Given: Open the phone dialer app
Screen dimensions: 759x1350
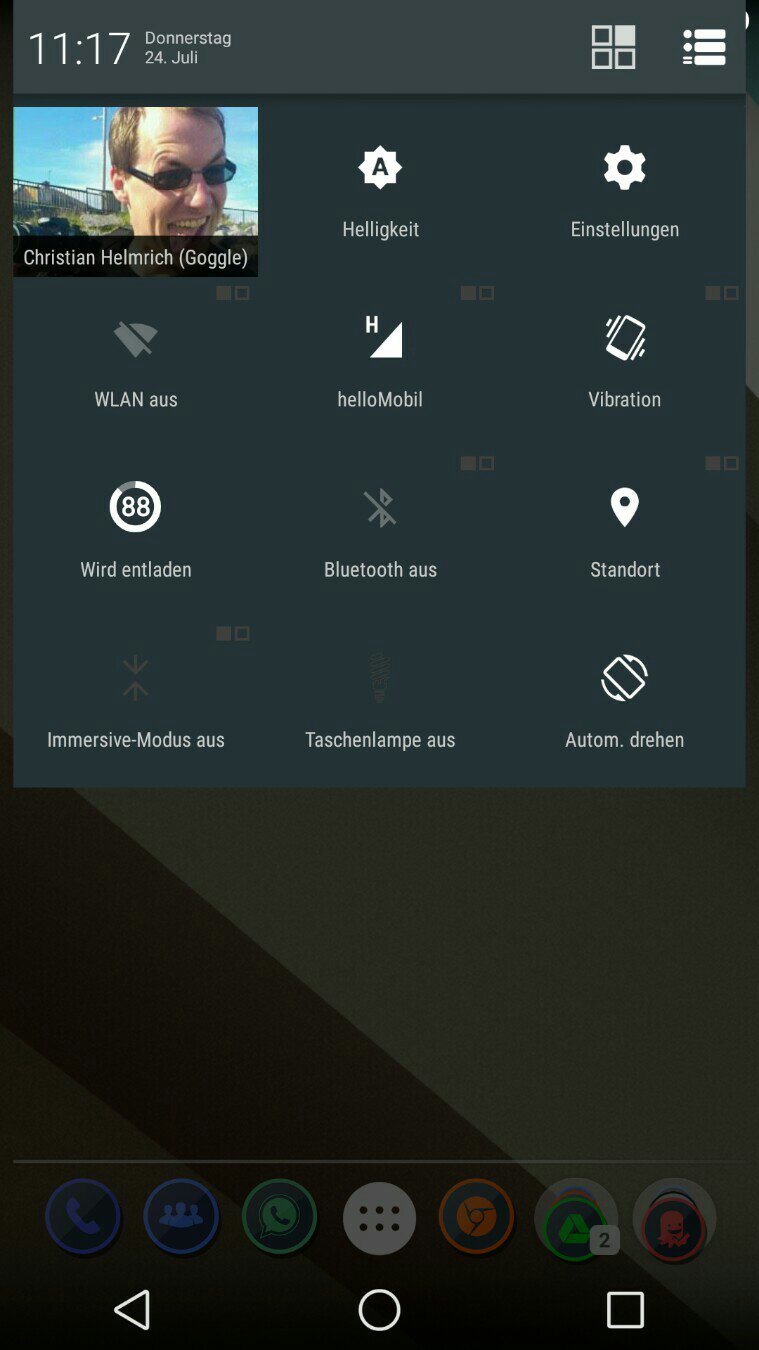Looking at the screenshot, I should pyautogui.click(x=83, y=1217).
